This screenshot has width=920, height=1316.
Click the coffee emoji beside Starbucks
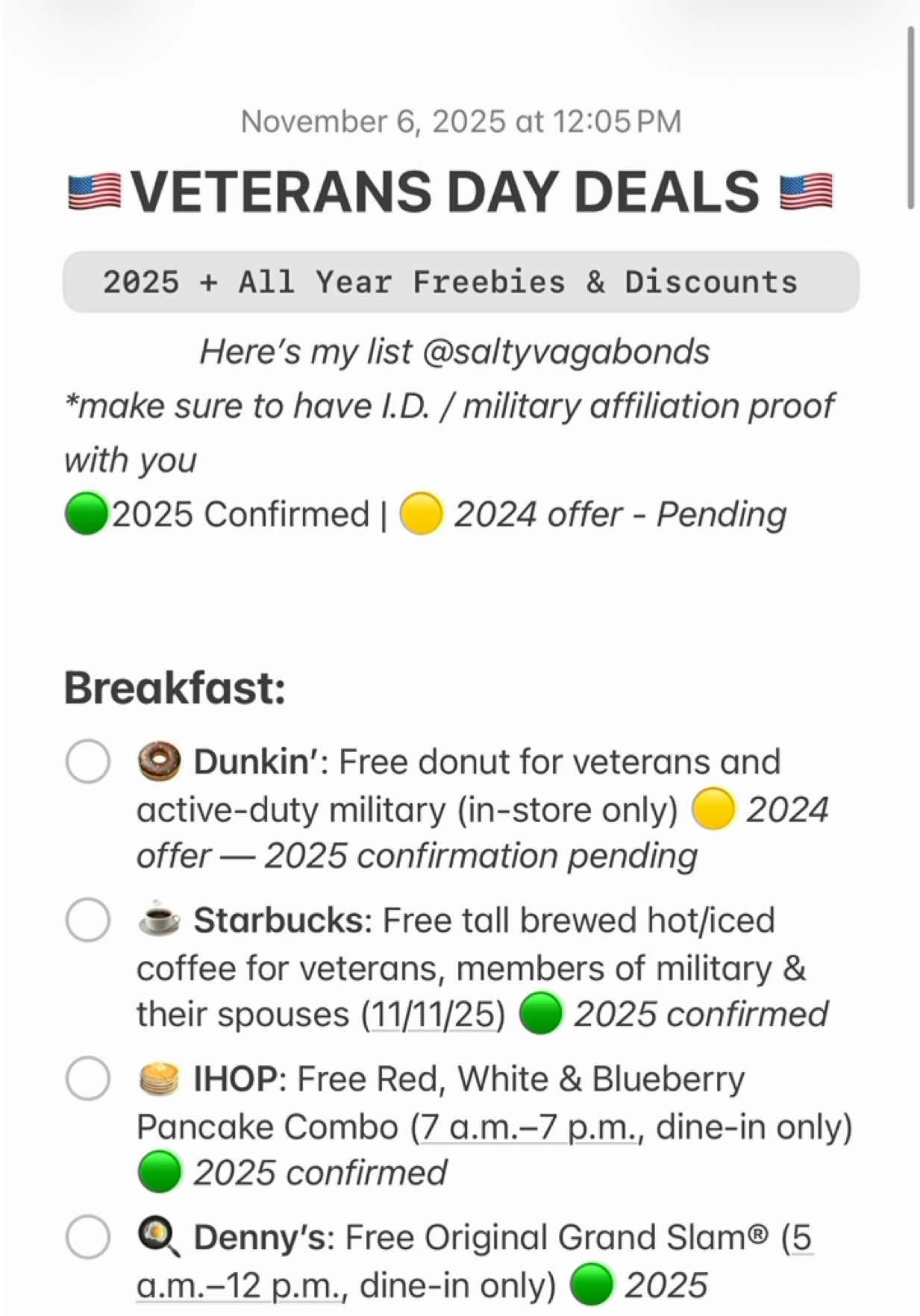pos(157,921)
